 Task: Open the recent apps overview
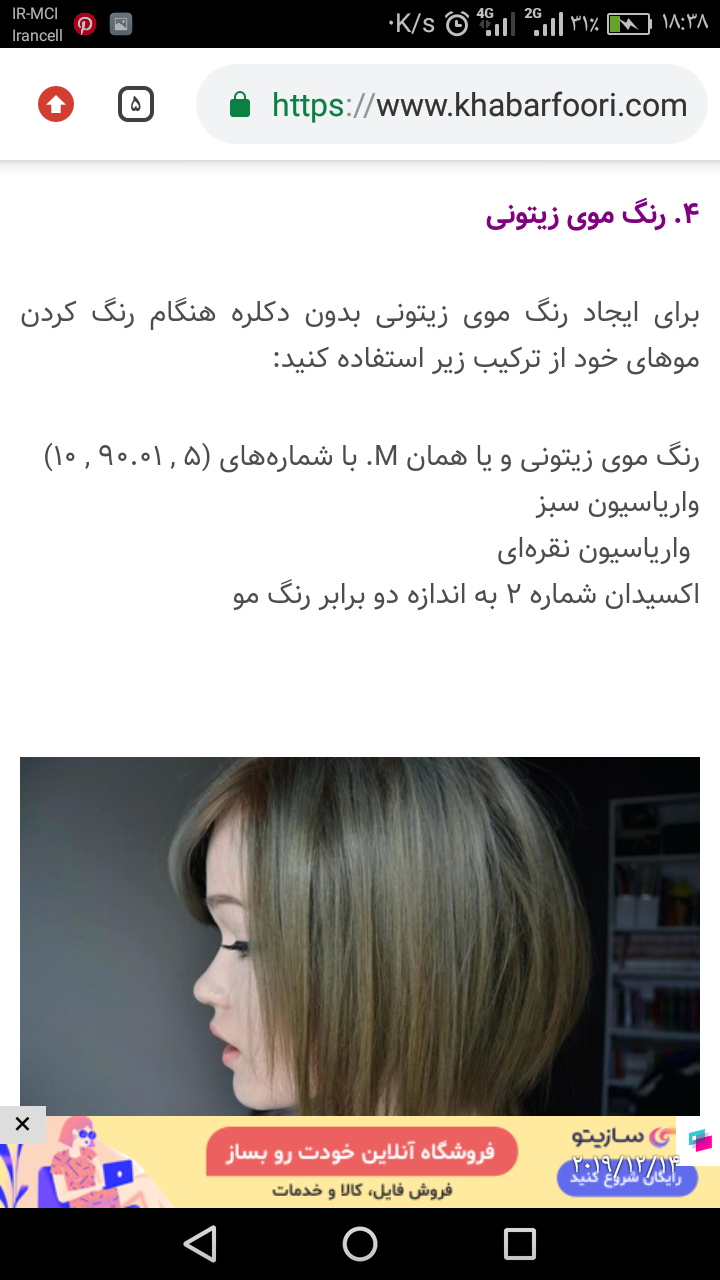pos(520,1244)
